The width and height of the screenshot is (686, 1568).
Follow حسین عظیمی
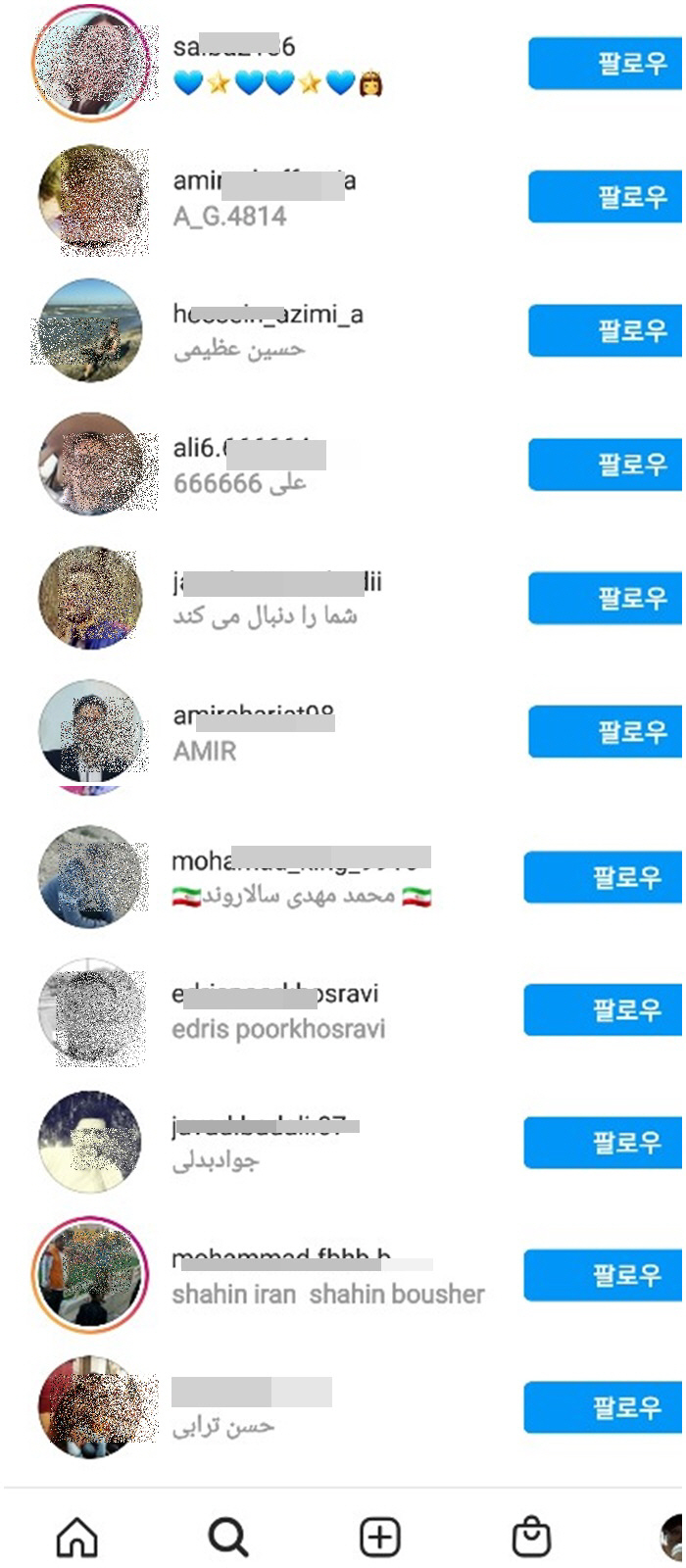tap(605, 330)
